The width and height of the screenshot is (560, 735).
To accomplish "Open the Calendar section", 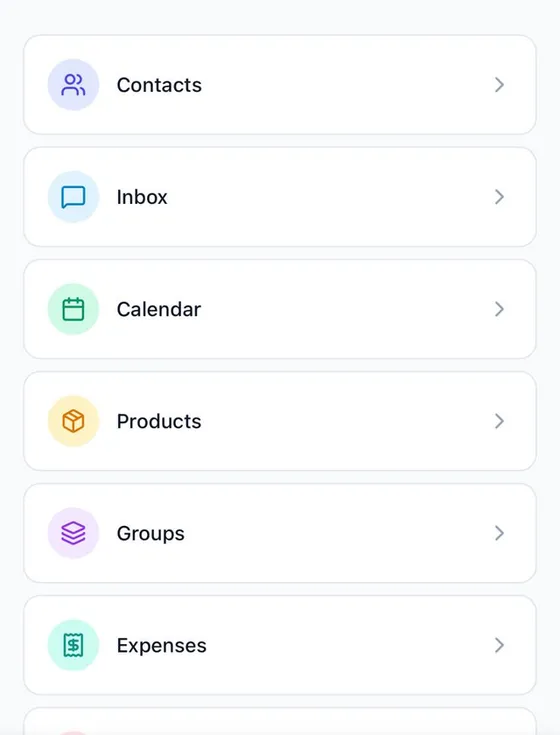I will coord(280,309).
